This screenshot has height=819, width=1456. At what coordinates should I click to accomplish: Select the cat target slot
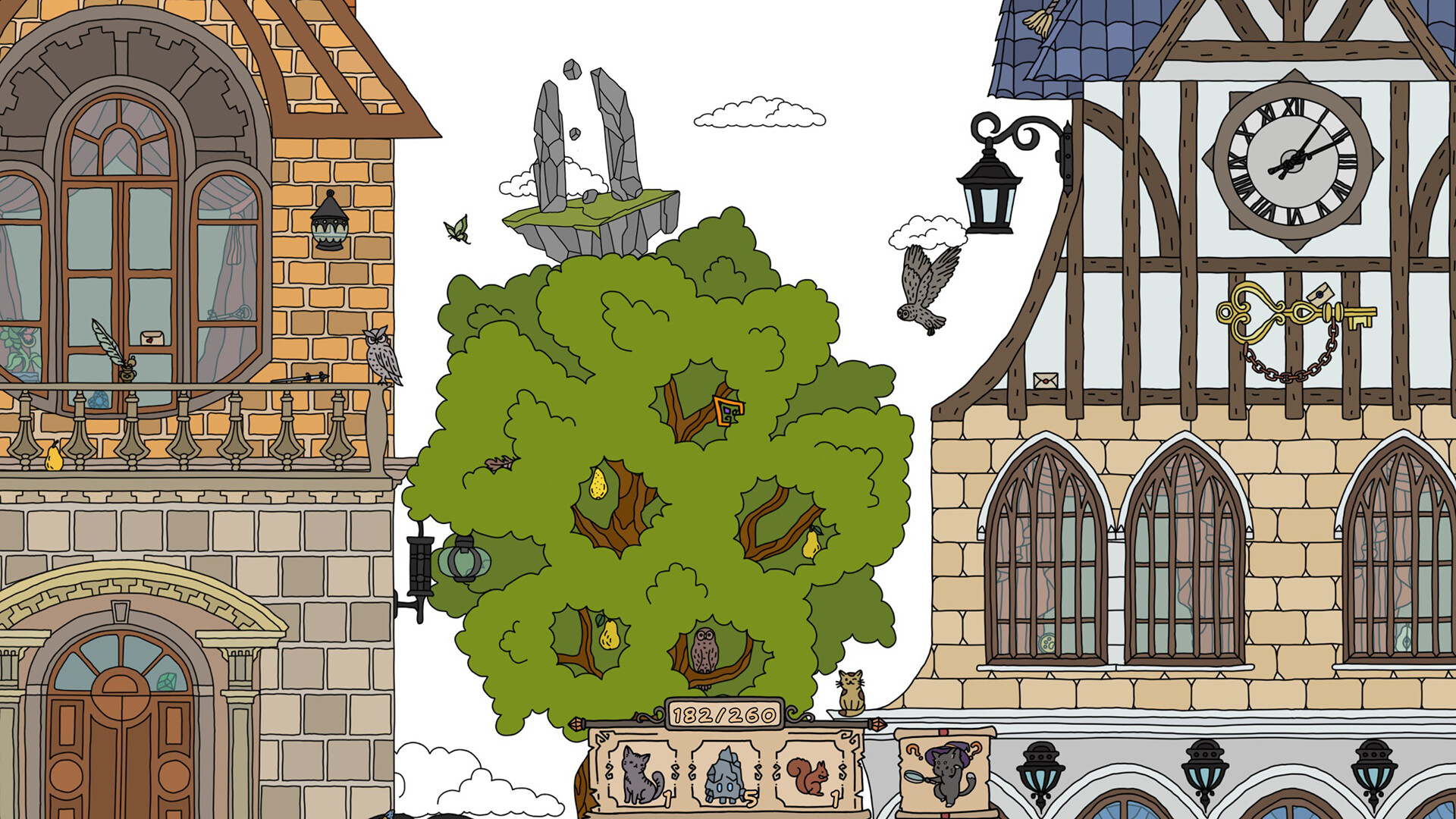click(x=642, y=773)
